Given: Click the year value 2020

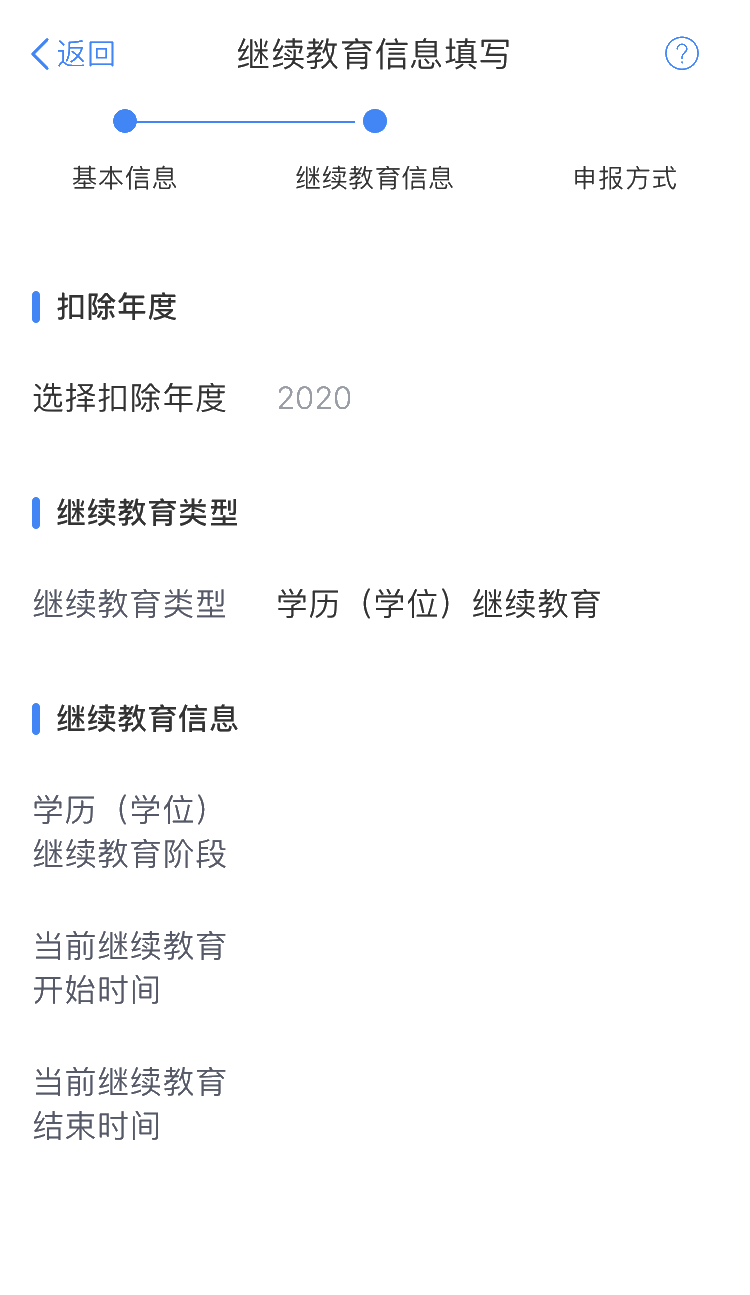Looking at the screenshot, I should click(x=314, y=398).
